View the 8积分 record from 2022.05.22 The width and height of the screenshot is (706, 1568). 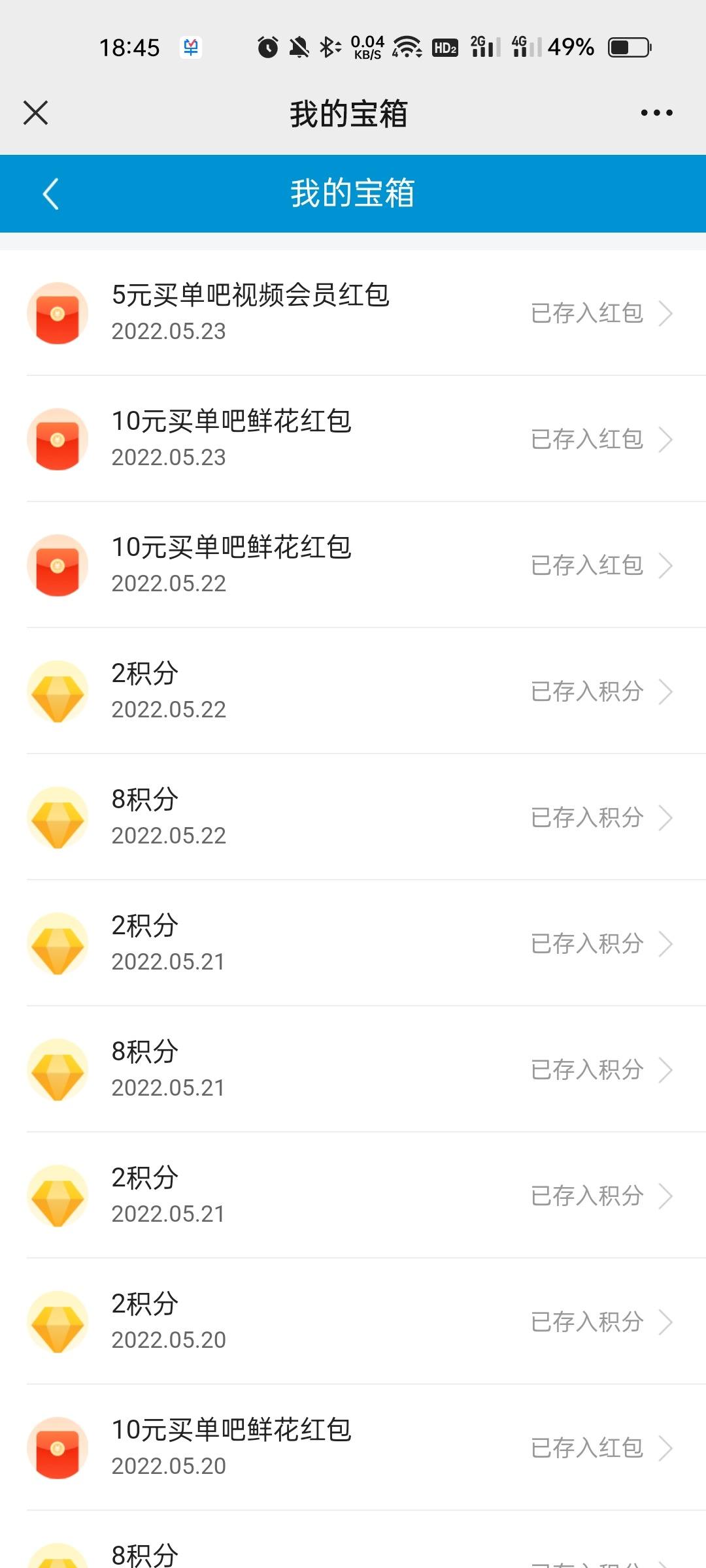[353, 817]
